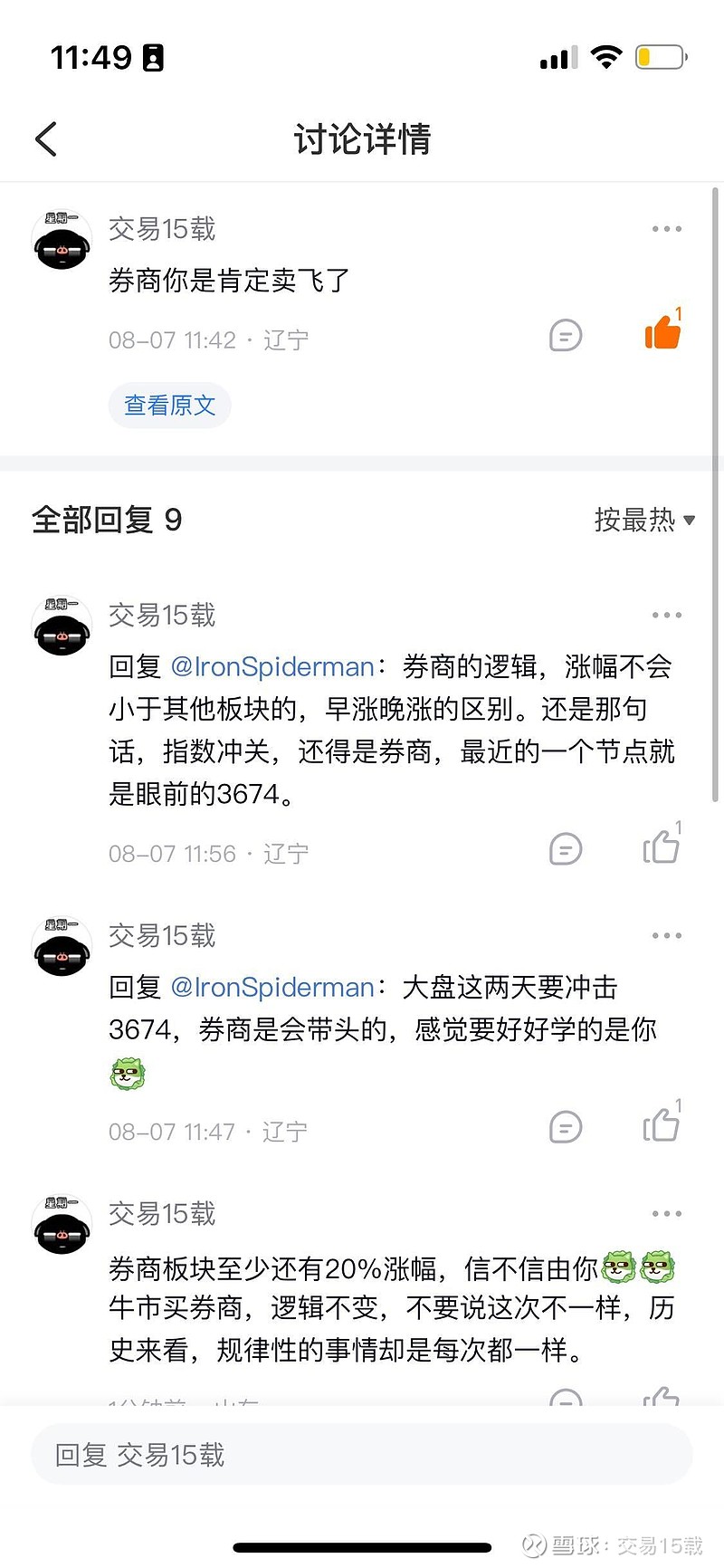Image resolution: width=724 pixels, height=1568 pixels.
Task: Like the 11:47 reply with the thumbs-up icon
Action: pos(662,1124)
